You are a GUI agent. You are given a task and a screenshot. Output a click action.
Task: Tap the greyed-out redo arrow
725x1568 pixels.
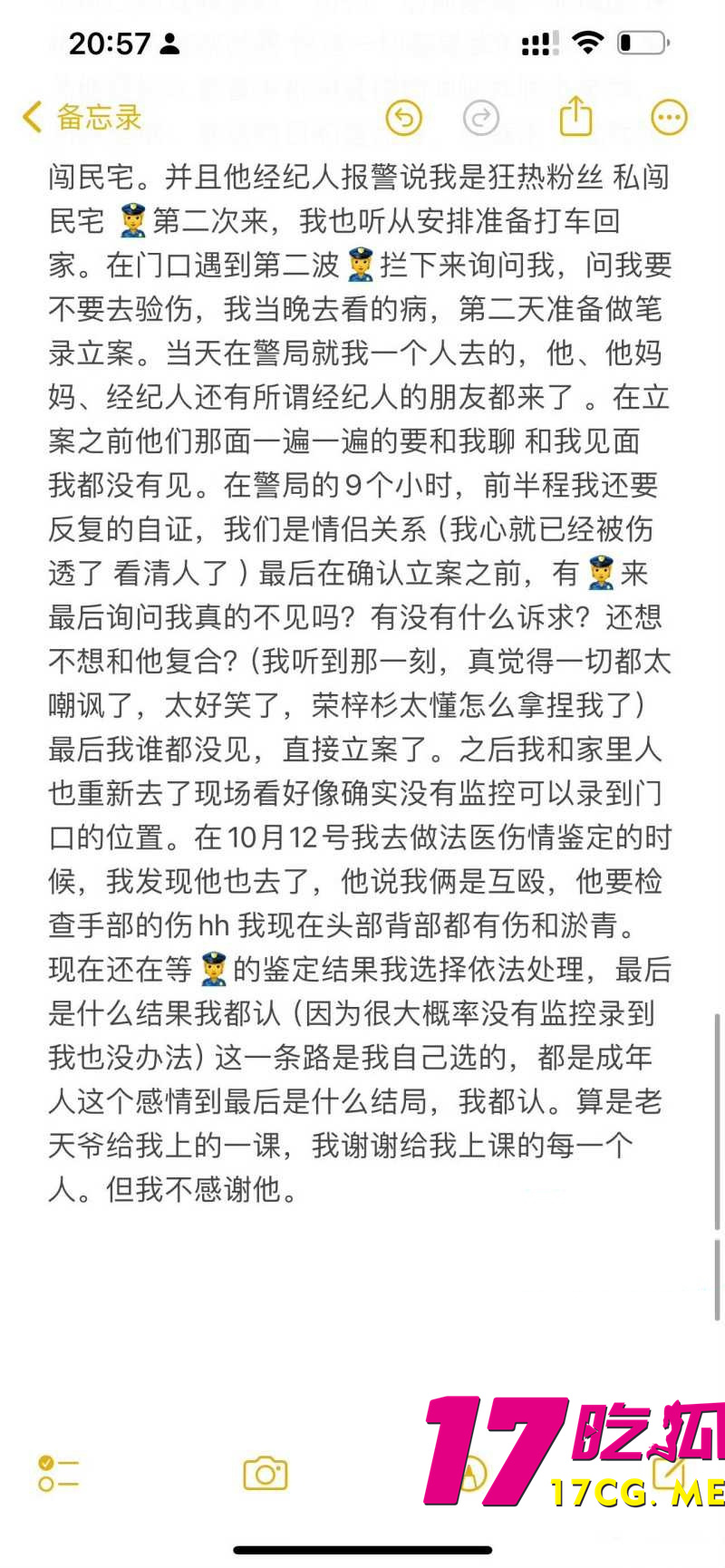tap(481, 118)
